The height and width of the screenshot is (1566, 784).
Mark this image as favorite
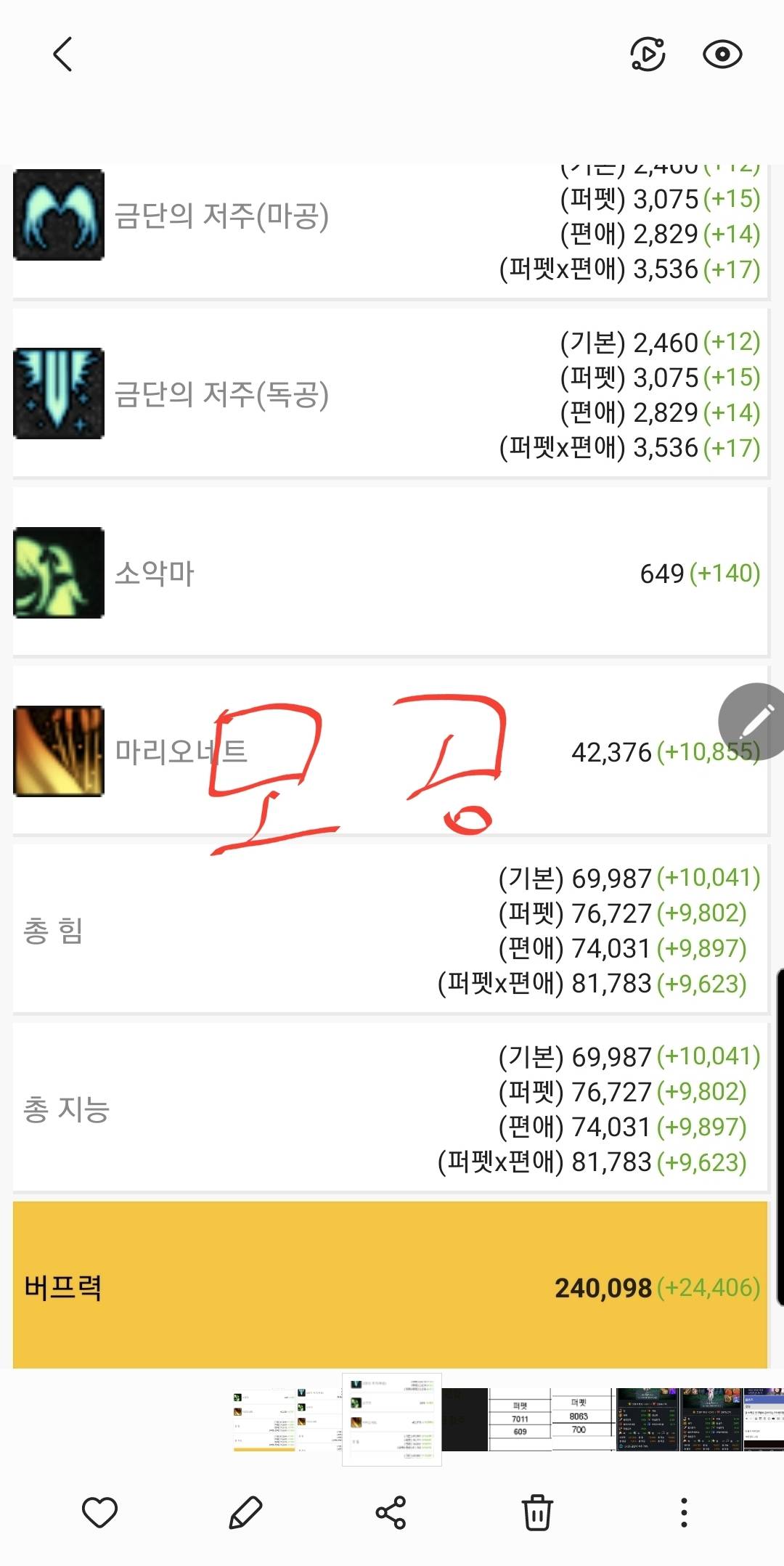point(99,1512)
